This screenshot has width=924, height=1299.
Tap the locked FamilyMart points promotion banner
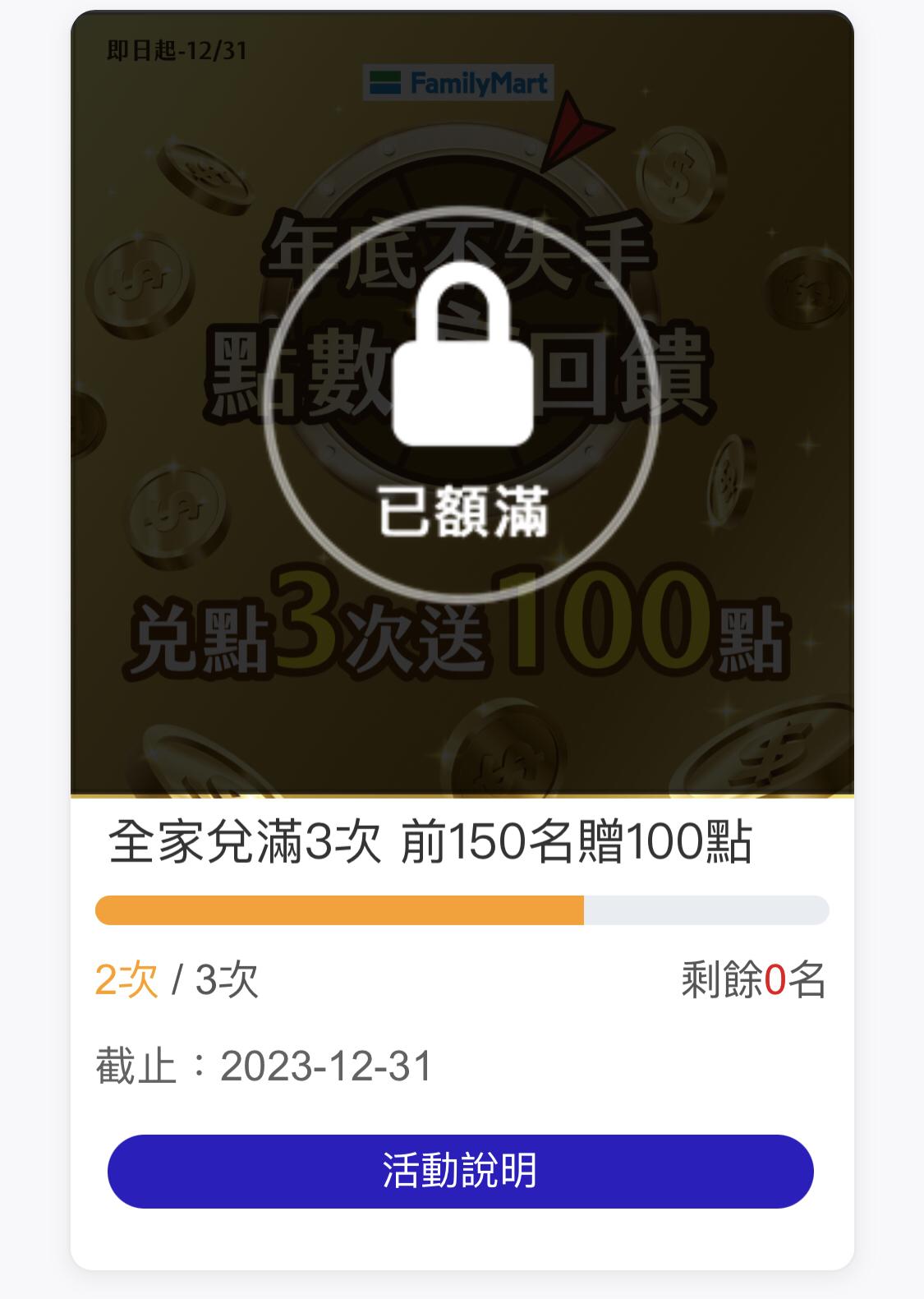point(462,404)
